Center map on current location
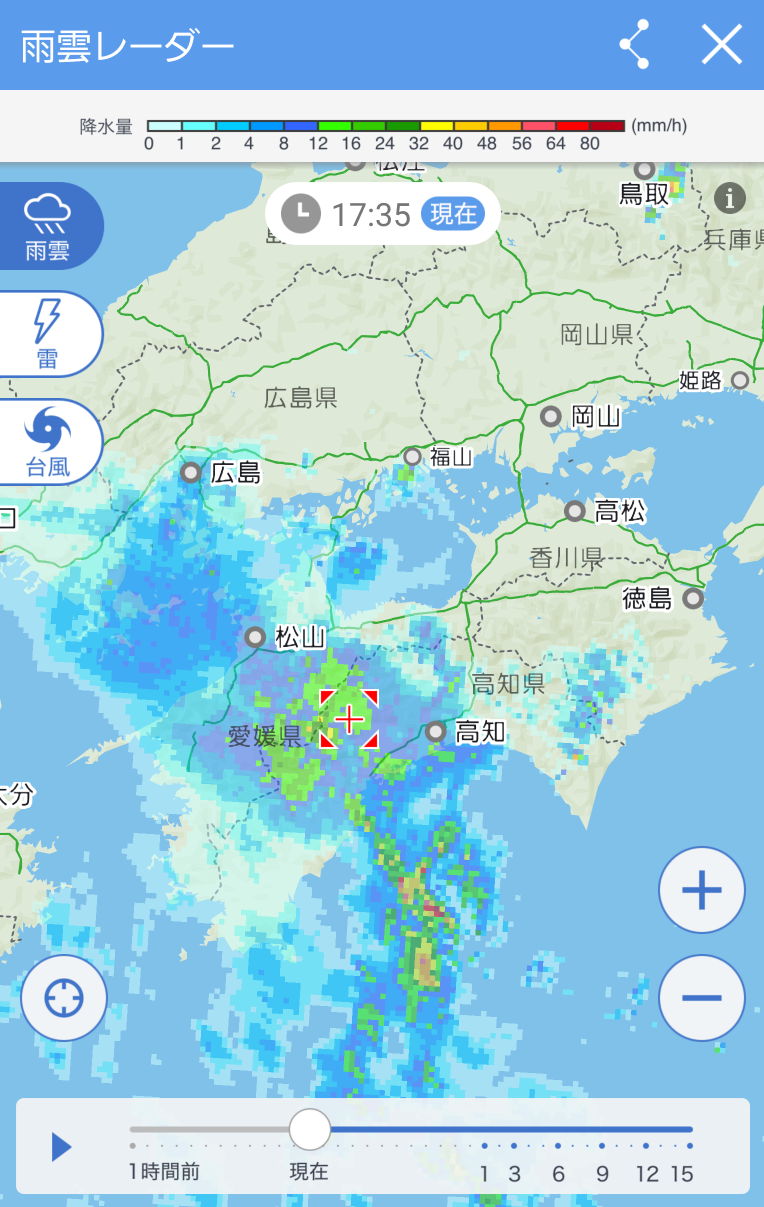This screenshot has height=1207, width=764. (64, 998)
